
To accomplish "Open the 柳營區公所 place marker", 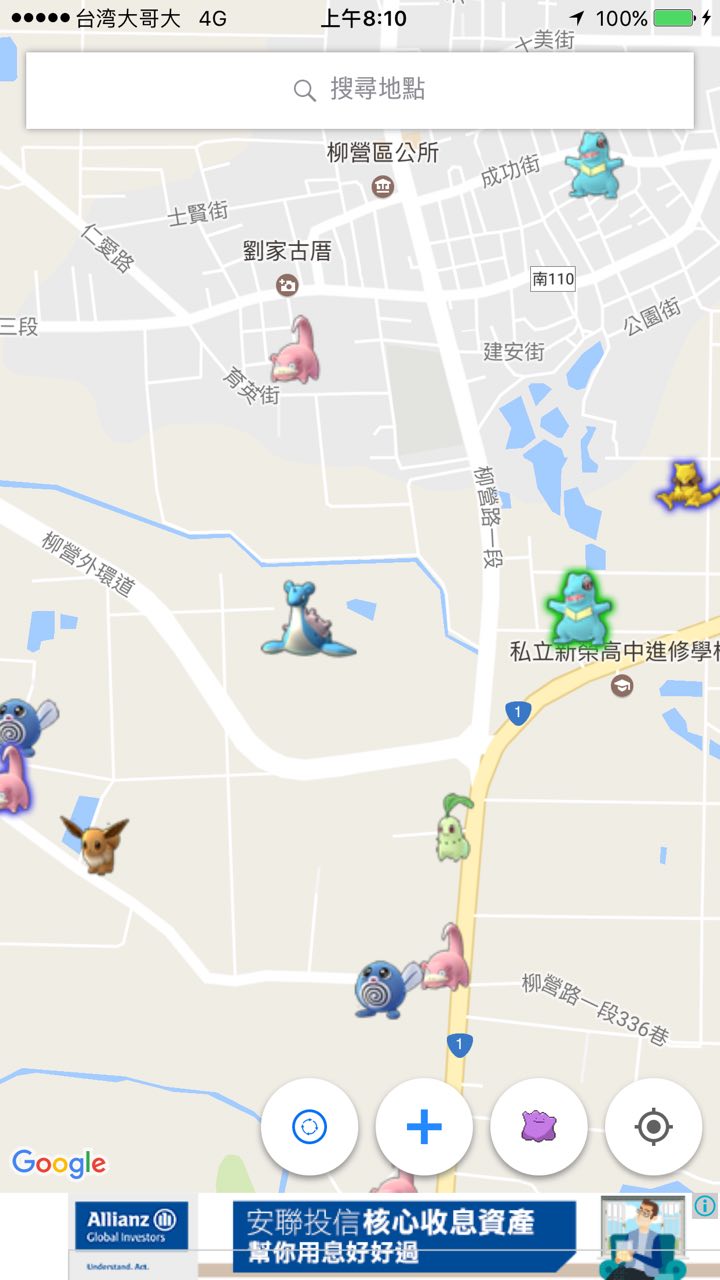I will [382, 186].
